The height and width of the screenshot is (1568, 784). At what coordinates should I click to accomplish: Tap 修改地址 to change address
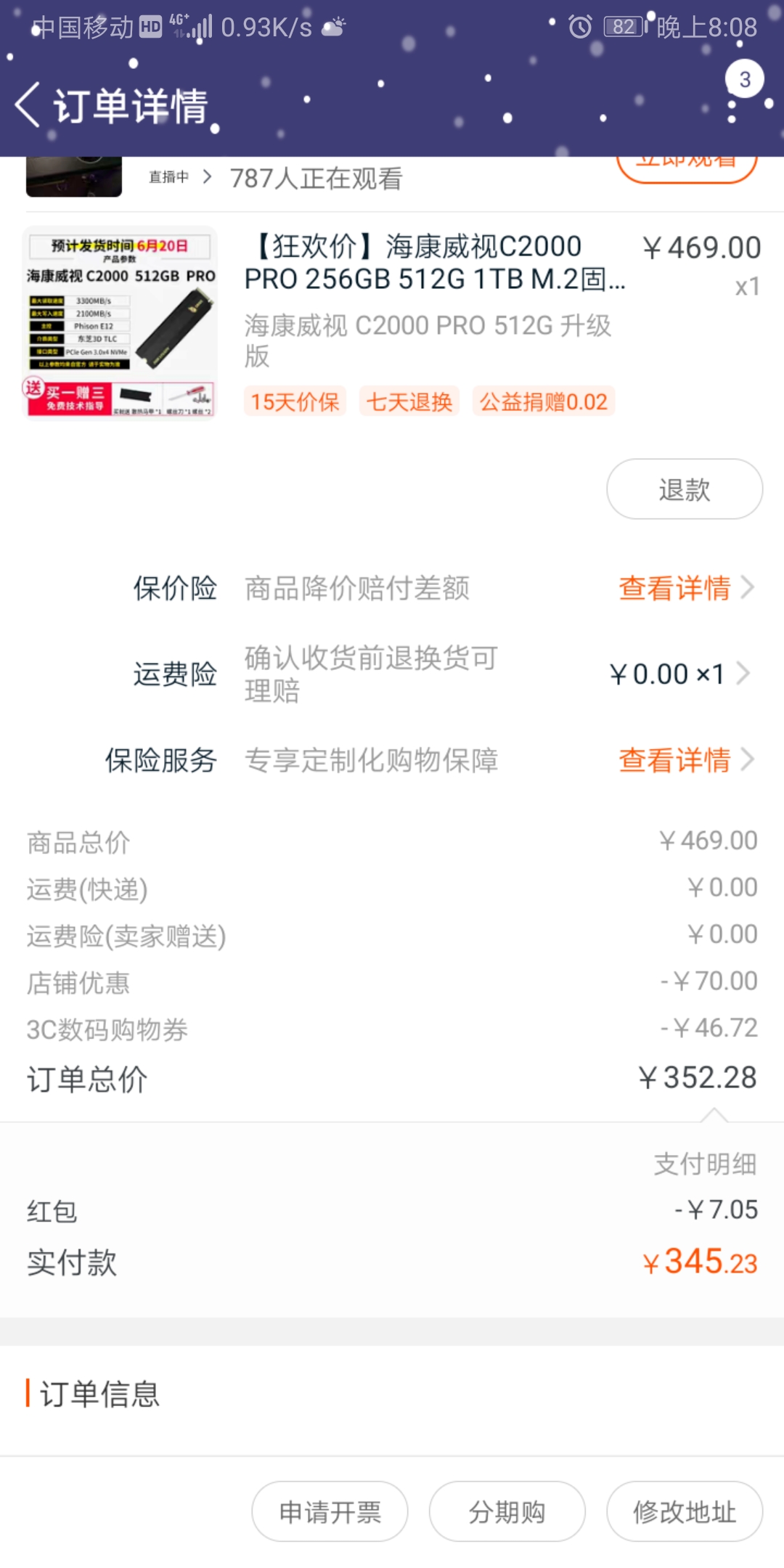pyautogui.click(x=684, y=1512)
